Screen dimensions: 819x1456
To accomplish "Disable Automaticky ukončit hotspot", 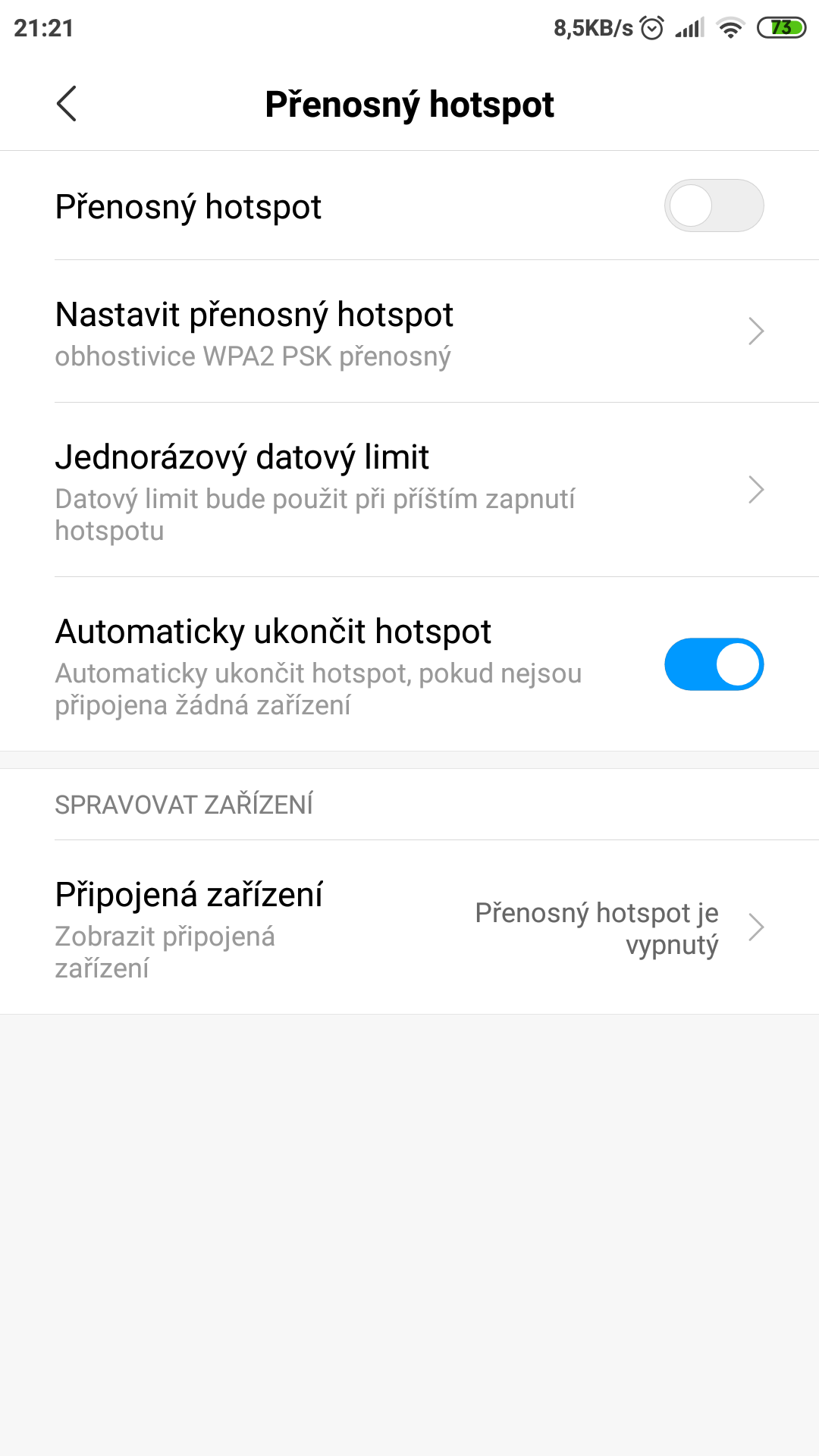I will (x=714, y=664).
